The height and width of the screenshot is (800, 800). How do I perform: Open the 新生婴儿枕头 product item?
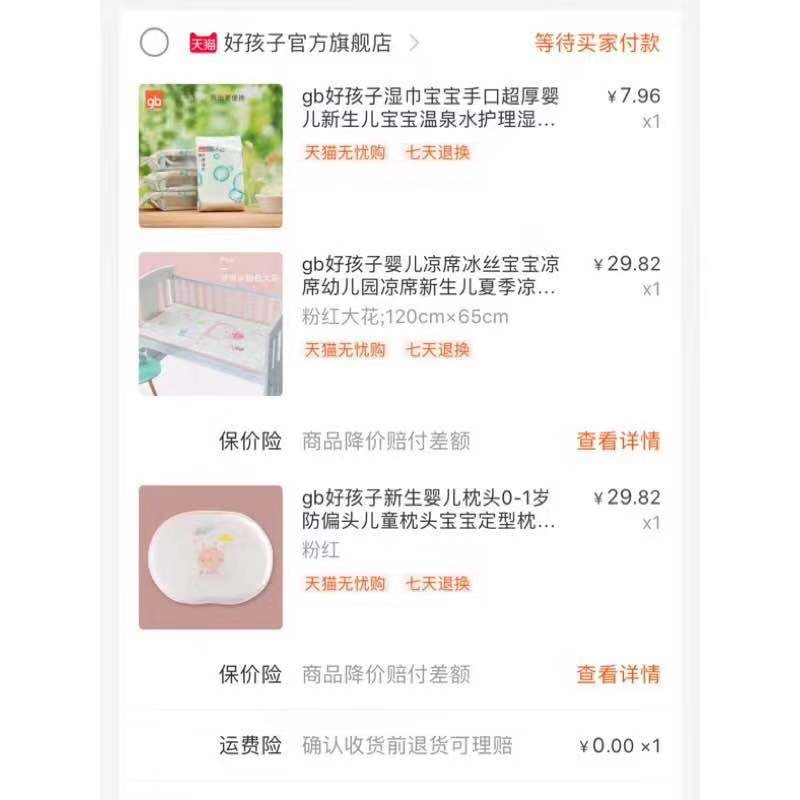pyautogui.click(x=430, y=510)
